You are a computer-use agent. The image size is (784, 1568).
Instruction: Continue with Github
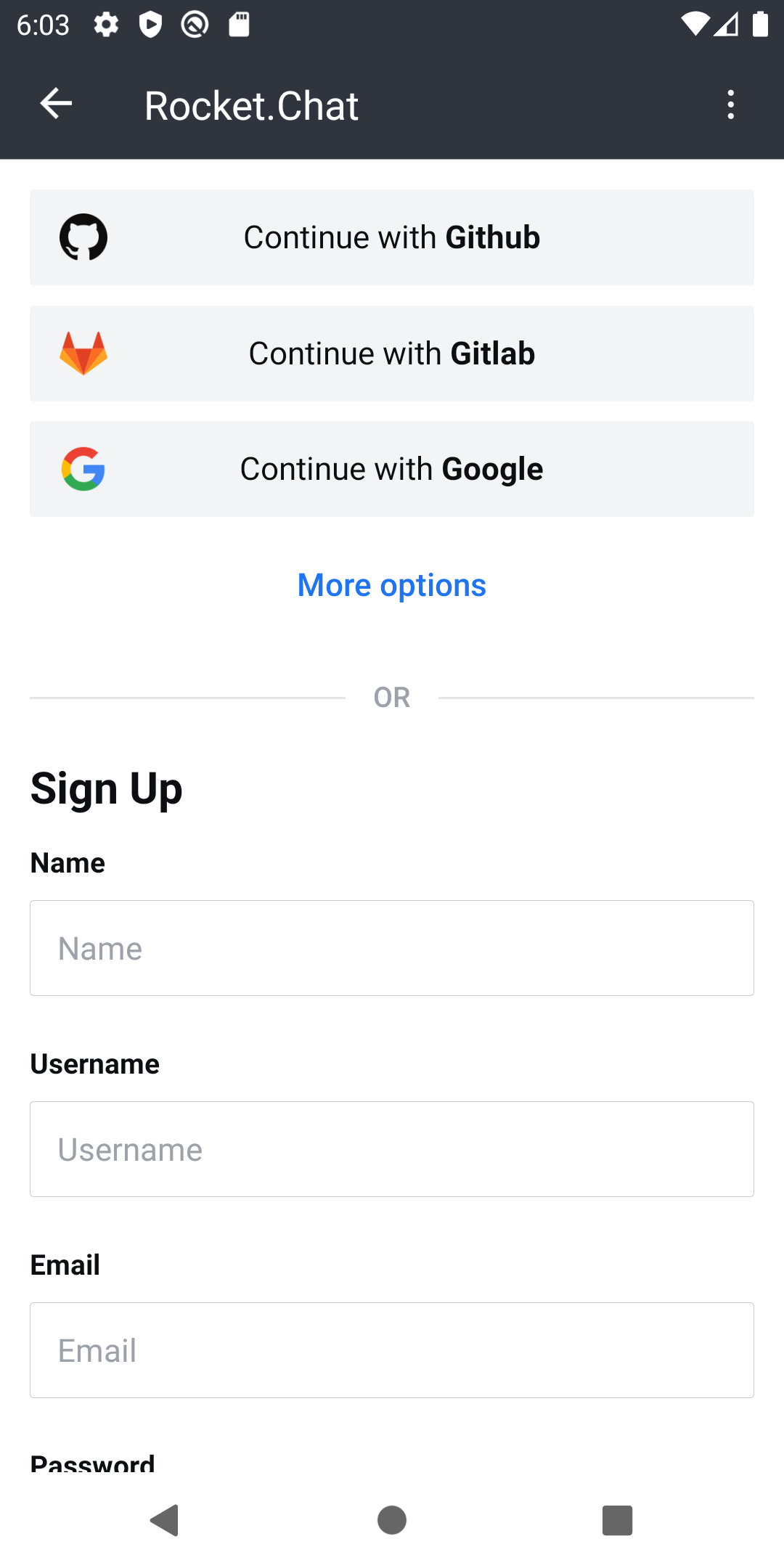392,237
